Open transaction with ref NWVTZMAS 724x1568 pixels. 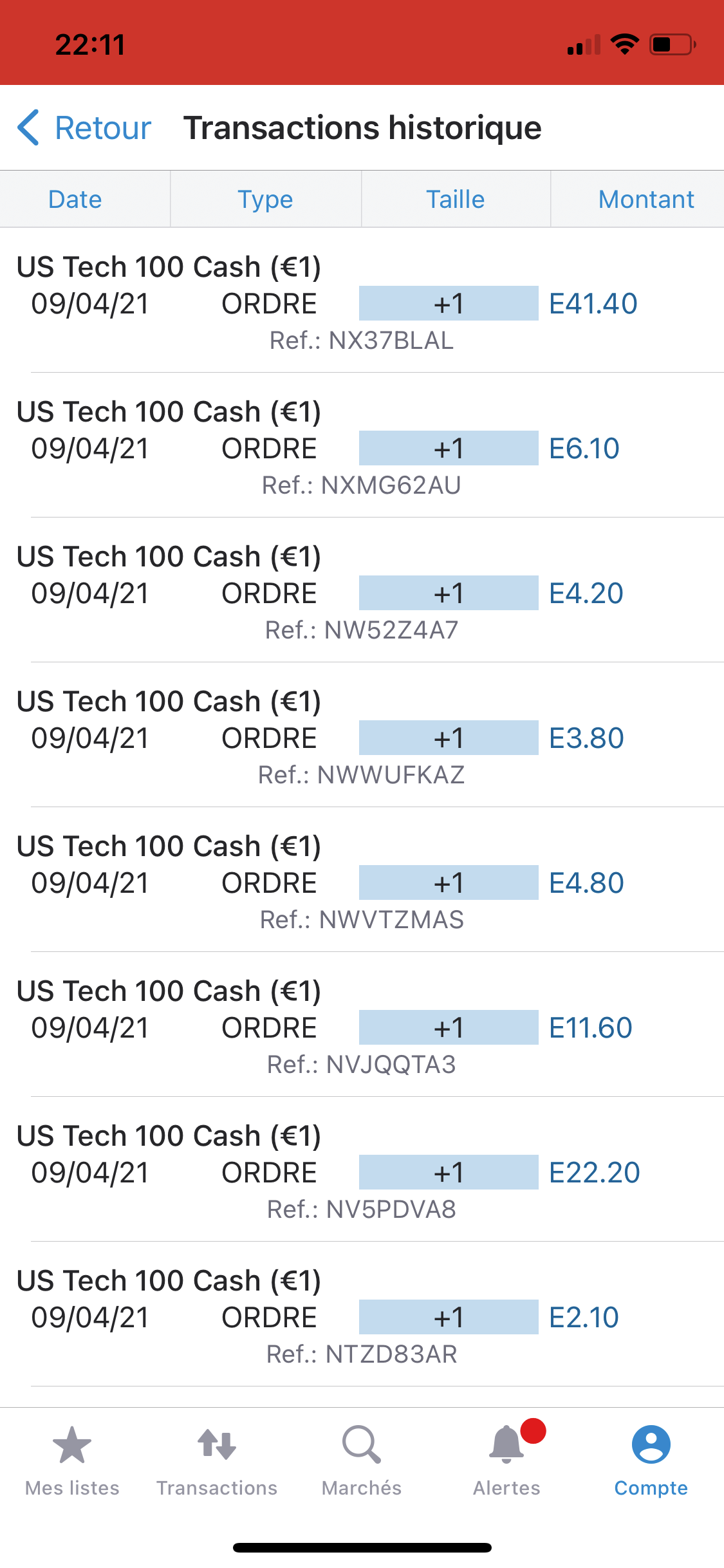(362, 882)
